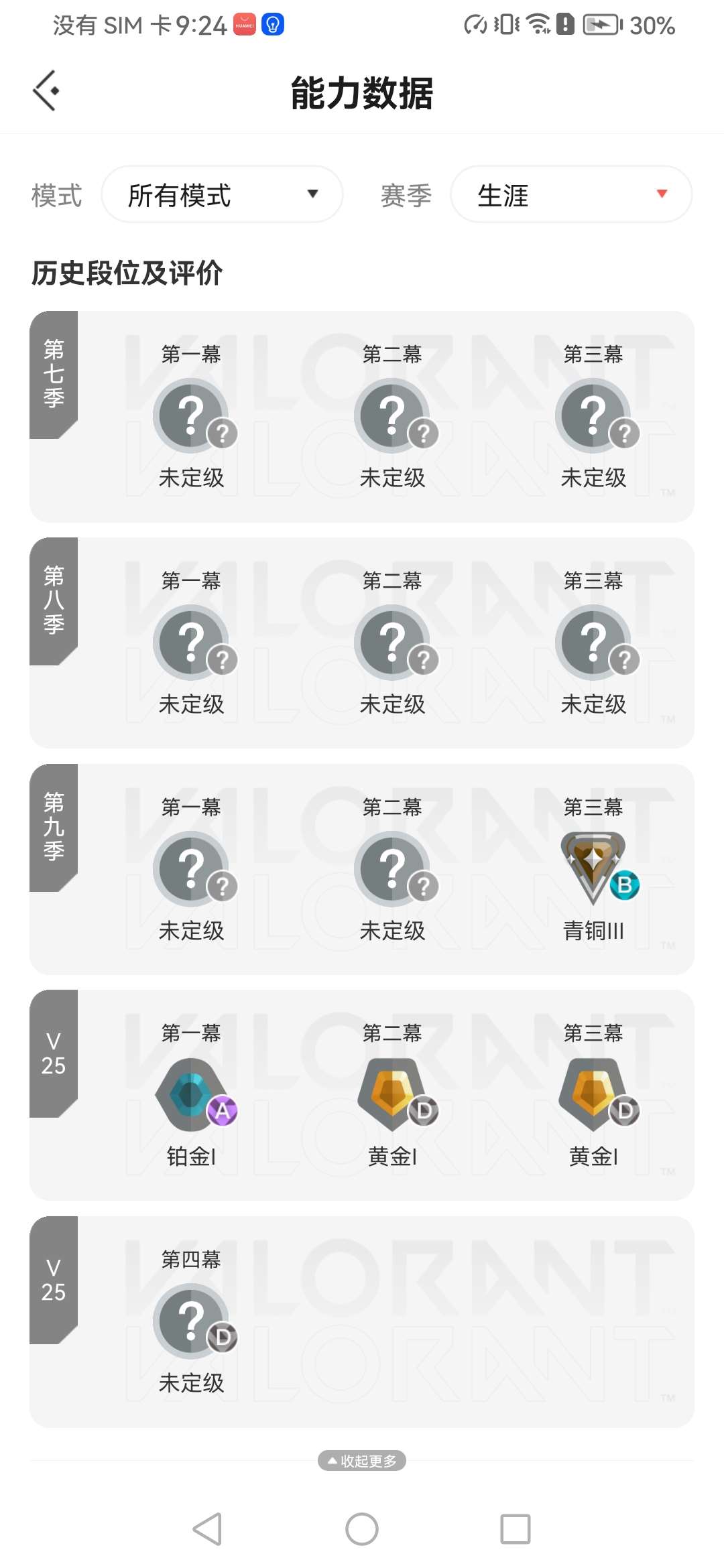724x1568 pixels.
Task: Go back from the 能力数据 page
Action: (46, 90)
